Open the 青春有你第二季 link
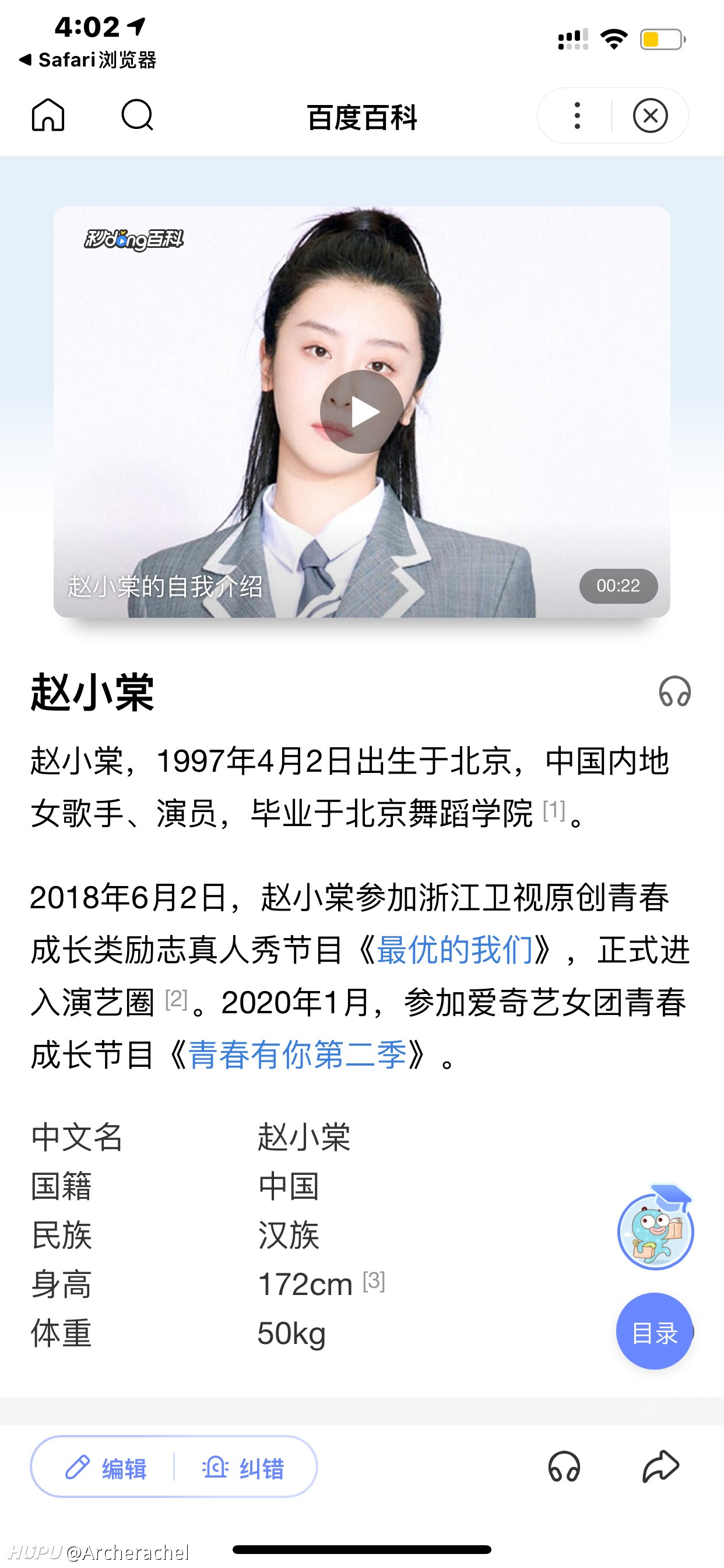 coord(297,1055)
